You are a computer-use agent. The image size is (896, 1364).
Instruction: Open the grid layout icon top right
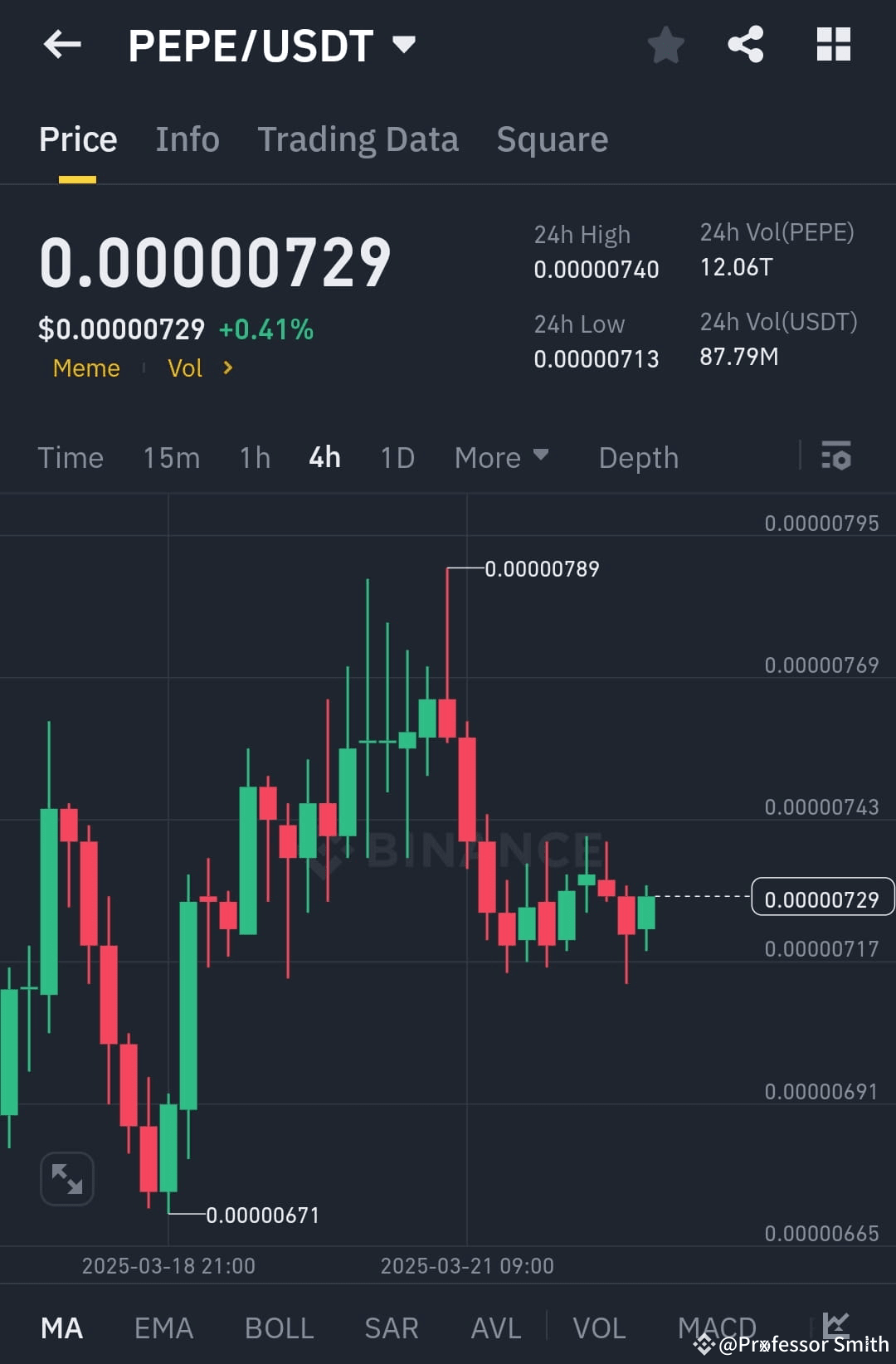pyautogui.click(x=833, y=45)
